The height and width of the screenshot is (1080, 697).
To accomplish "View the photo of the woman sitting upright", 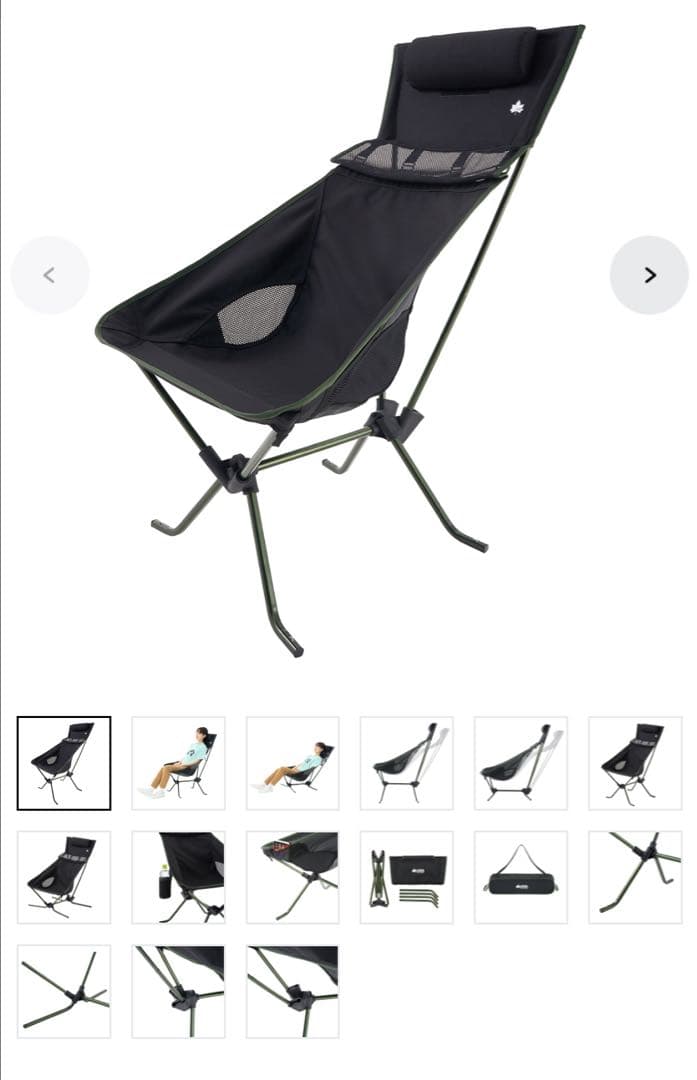I will tap(178, 763).
